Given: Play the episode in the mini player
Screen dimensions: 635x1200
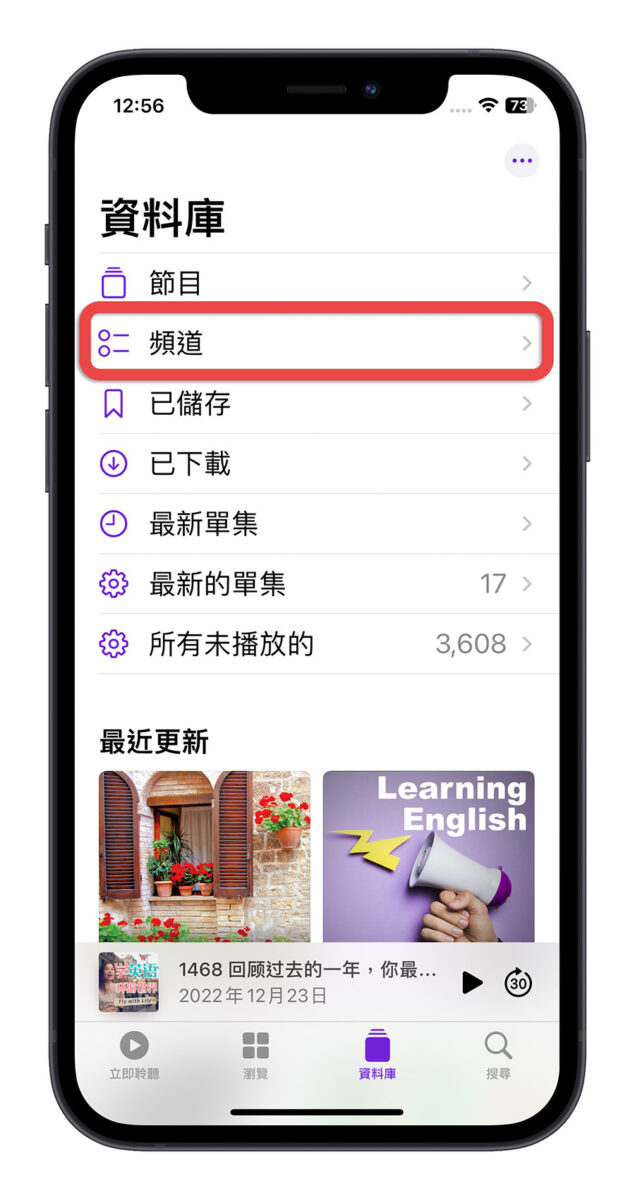Looking at the screenshot, I should click(471, 982).
